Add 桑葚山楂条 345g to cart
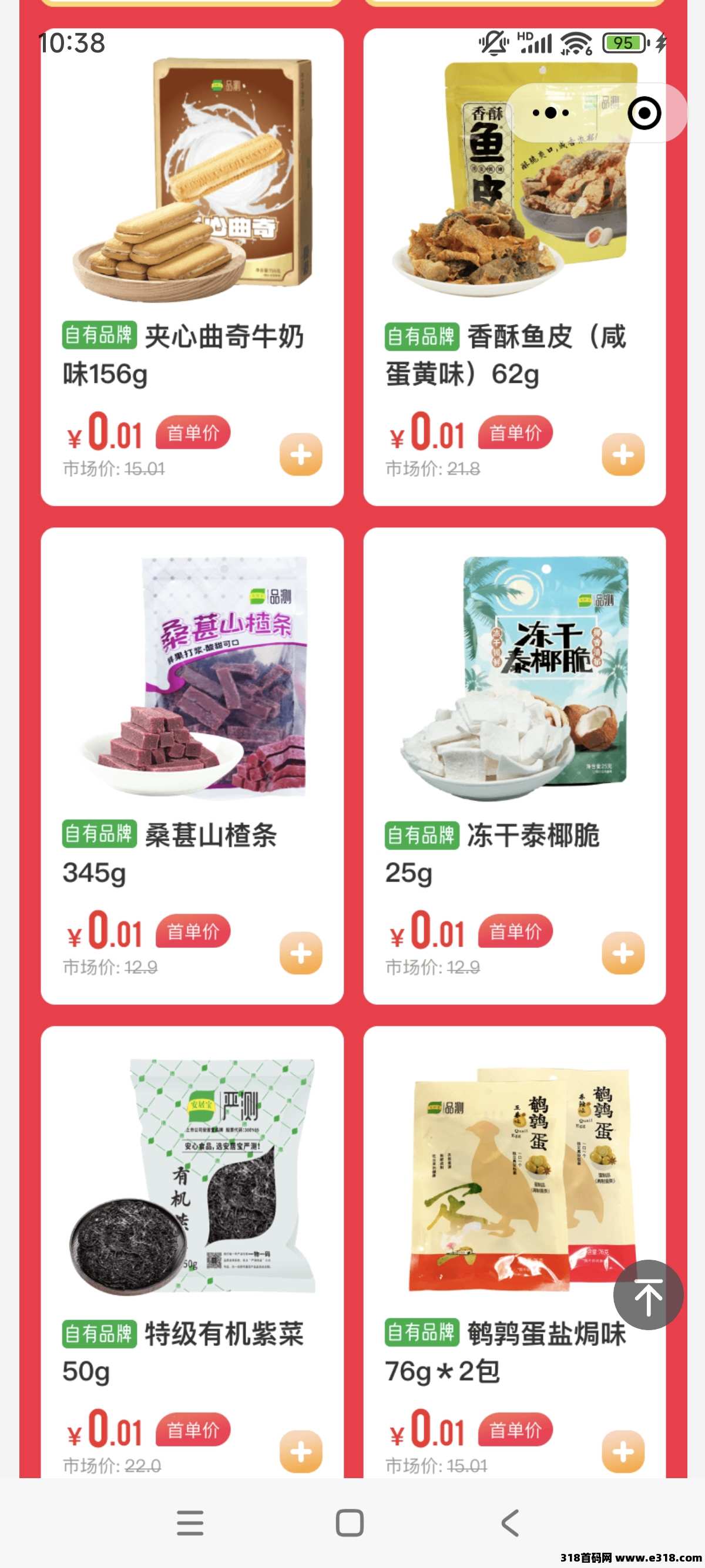 point(301,953)
